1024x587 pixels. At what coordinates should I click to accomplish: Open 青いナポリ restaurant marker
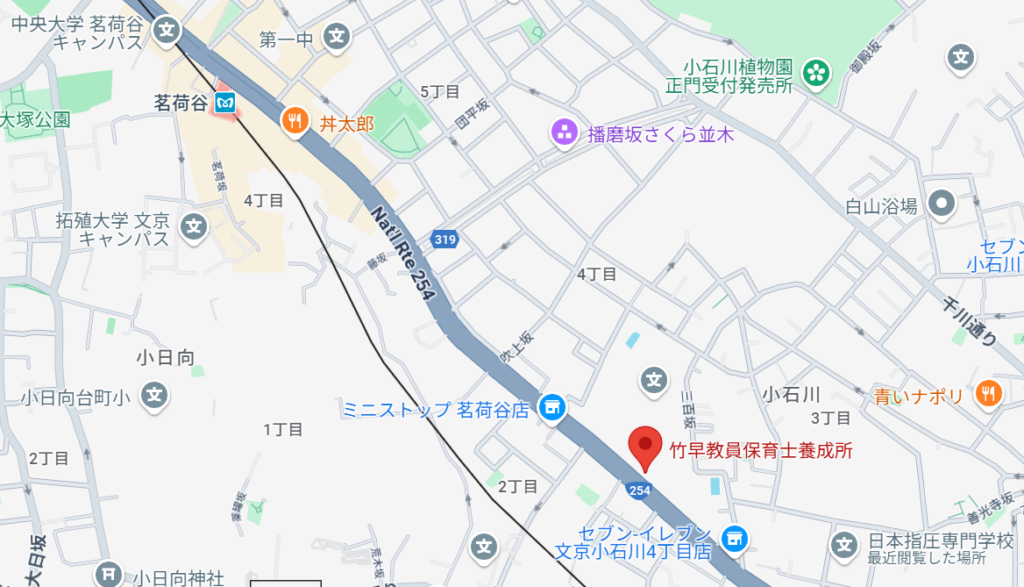989,395
